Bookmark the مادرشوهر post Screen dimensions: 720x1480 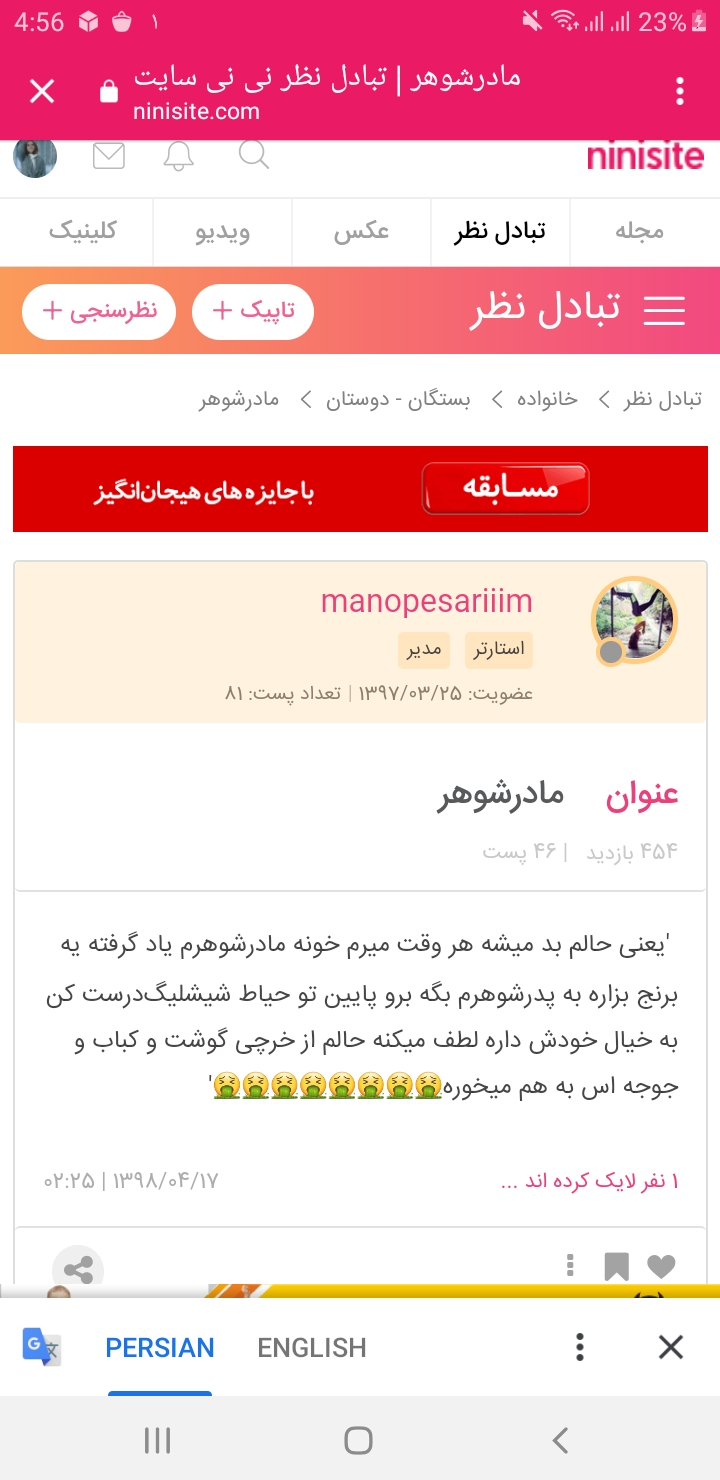tap(616, 1266)
